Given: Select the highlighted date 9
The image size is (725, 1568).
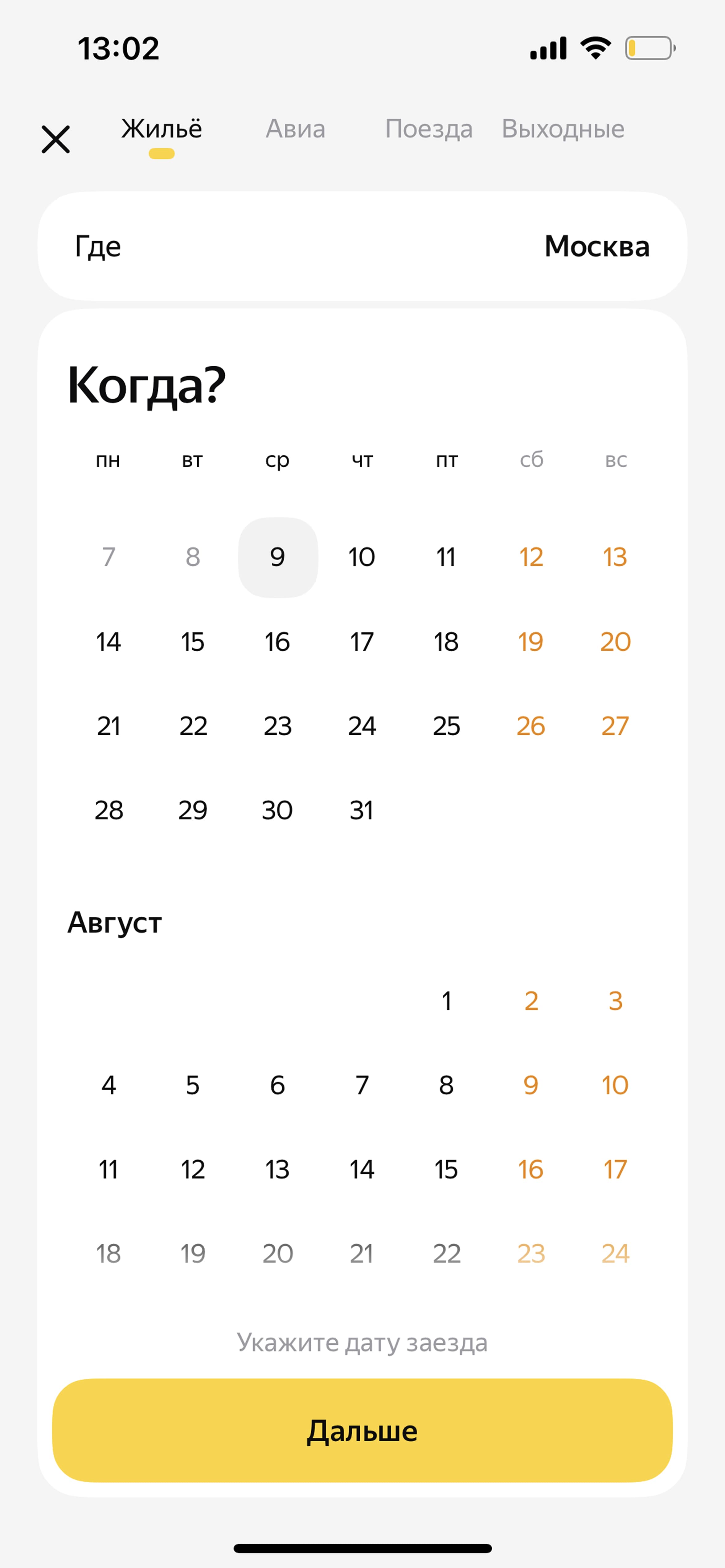Looking at the screenshot, I should click(x=278, y=557).
